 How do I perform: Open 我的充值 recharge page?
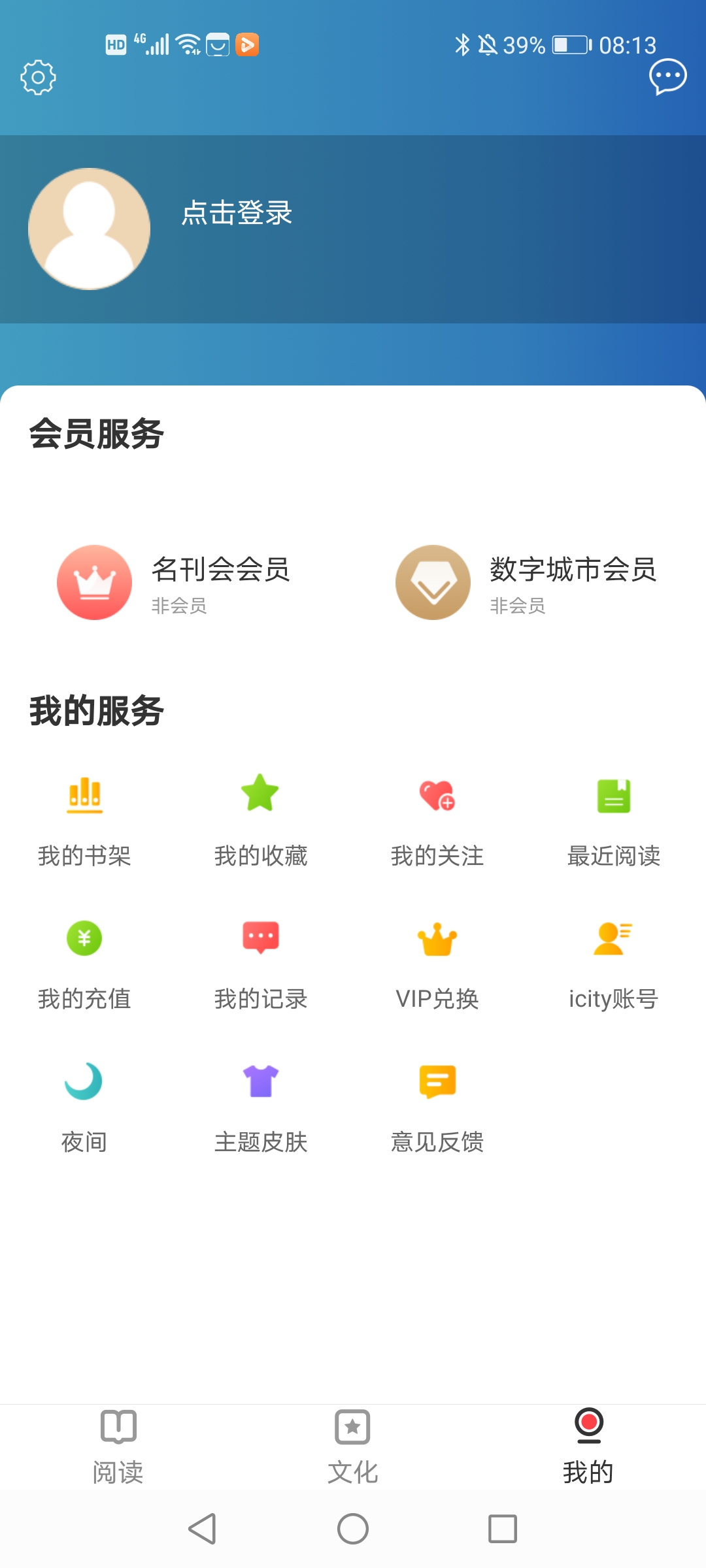pyautogui.click(x=84, y=964)
